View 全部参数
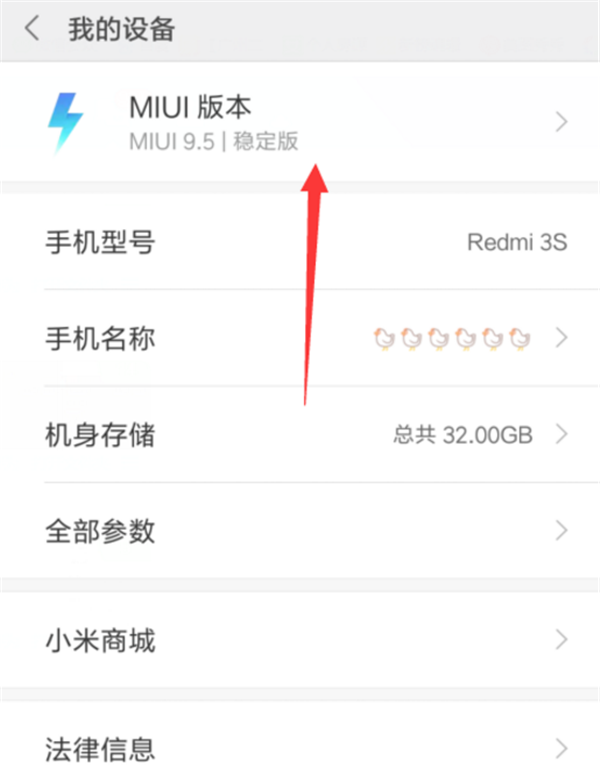 tap(300, 530)
